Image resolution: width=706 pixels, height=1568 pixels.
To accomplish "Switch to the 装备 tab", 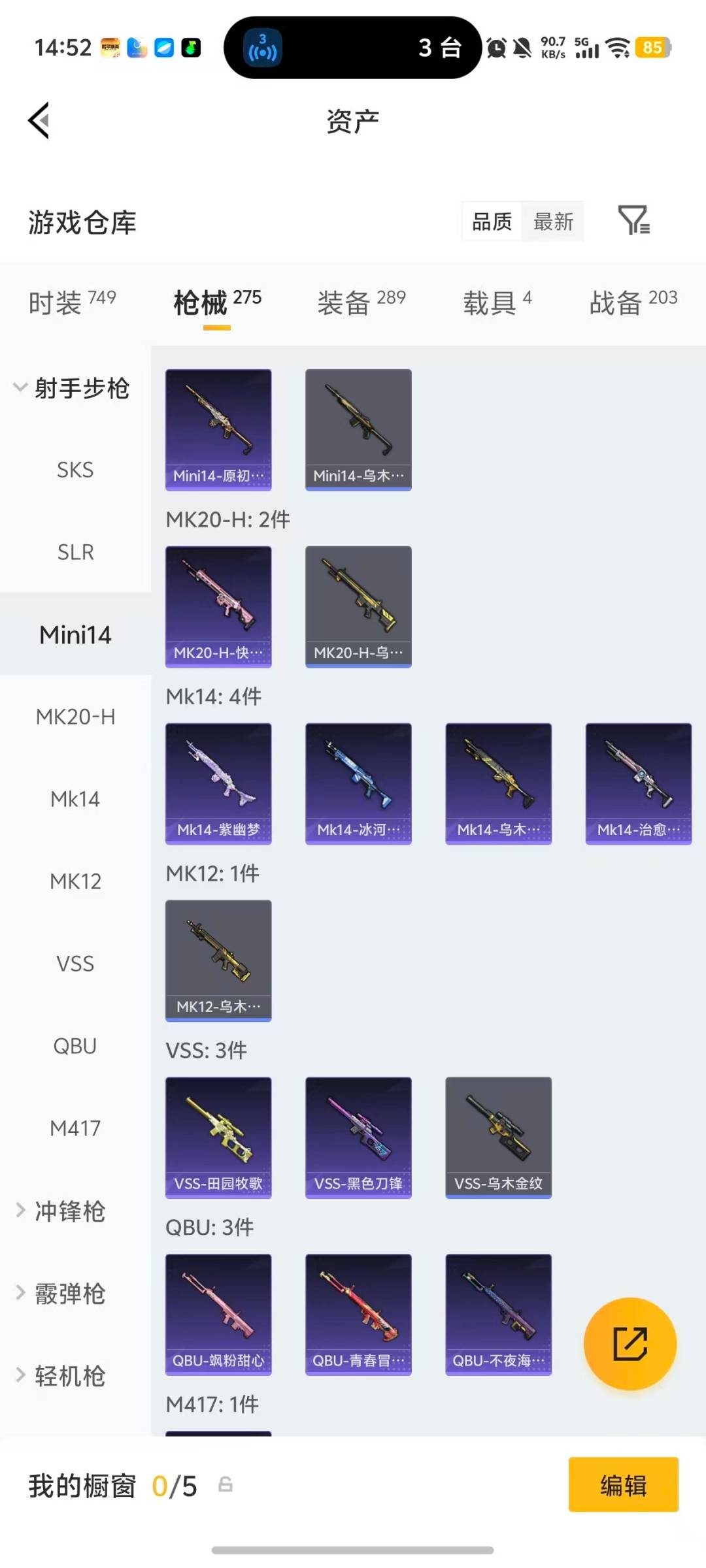I will point(361,302).
